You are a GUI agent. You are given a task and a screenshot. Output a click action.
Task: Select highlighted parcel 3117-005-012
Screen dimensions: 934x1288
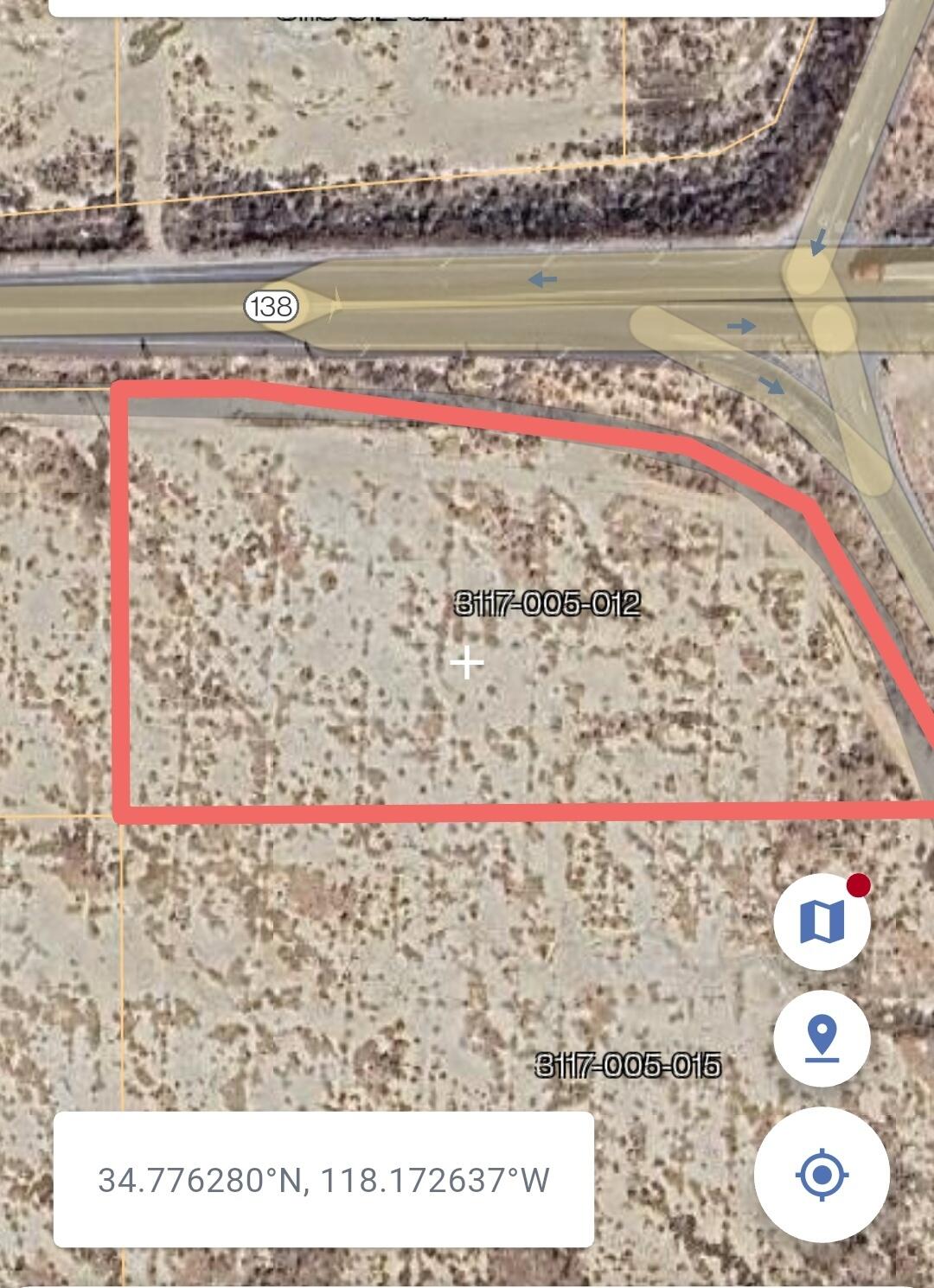click(547, 603)
